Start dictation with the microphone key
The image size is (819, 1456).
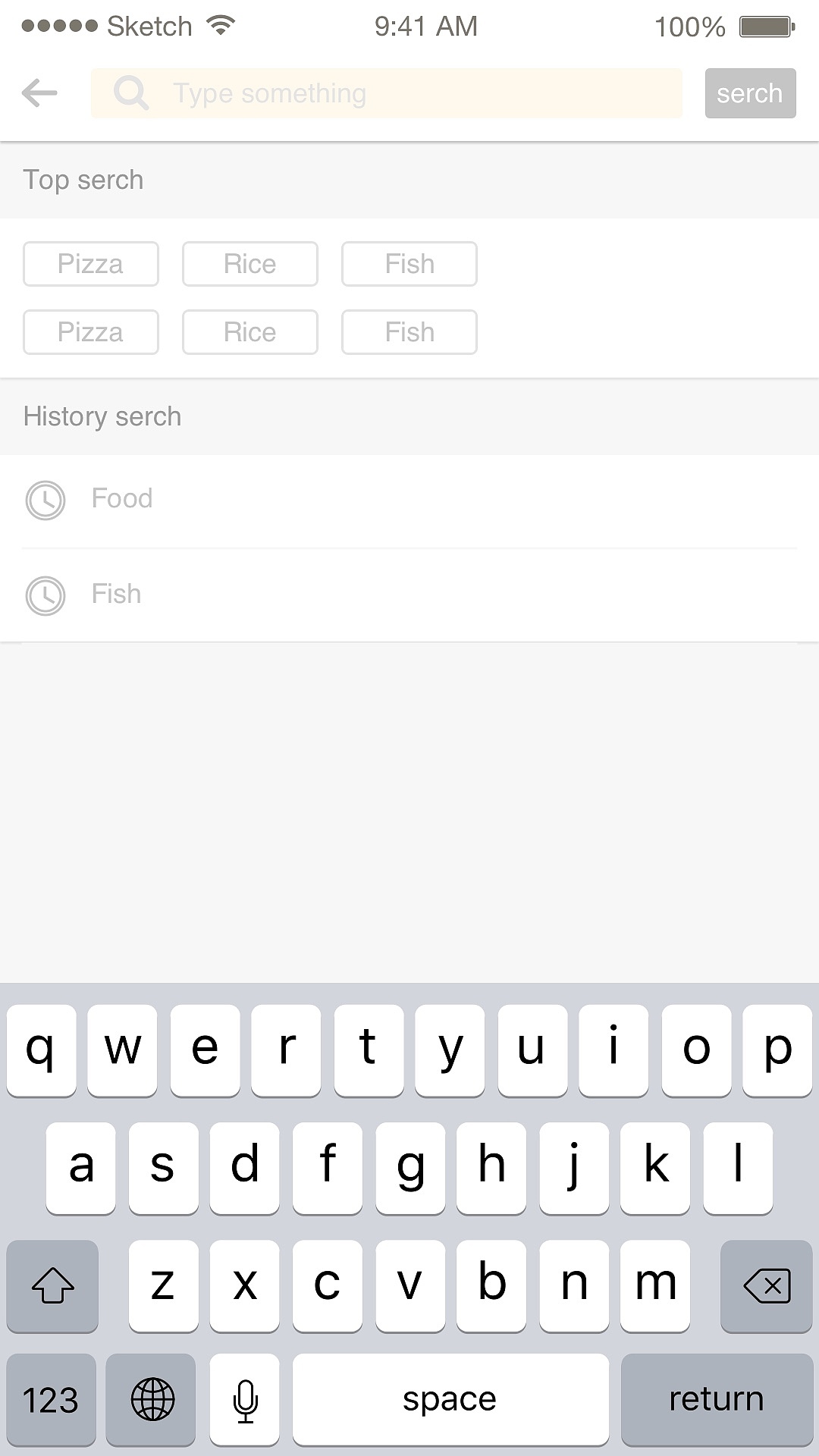pyautogui.click(x=245, y=1399)
